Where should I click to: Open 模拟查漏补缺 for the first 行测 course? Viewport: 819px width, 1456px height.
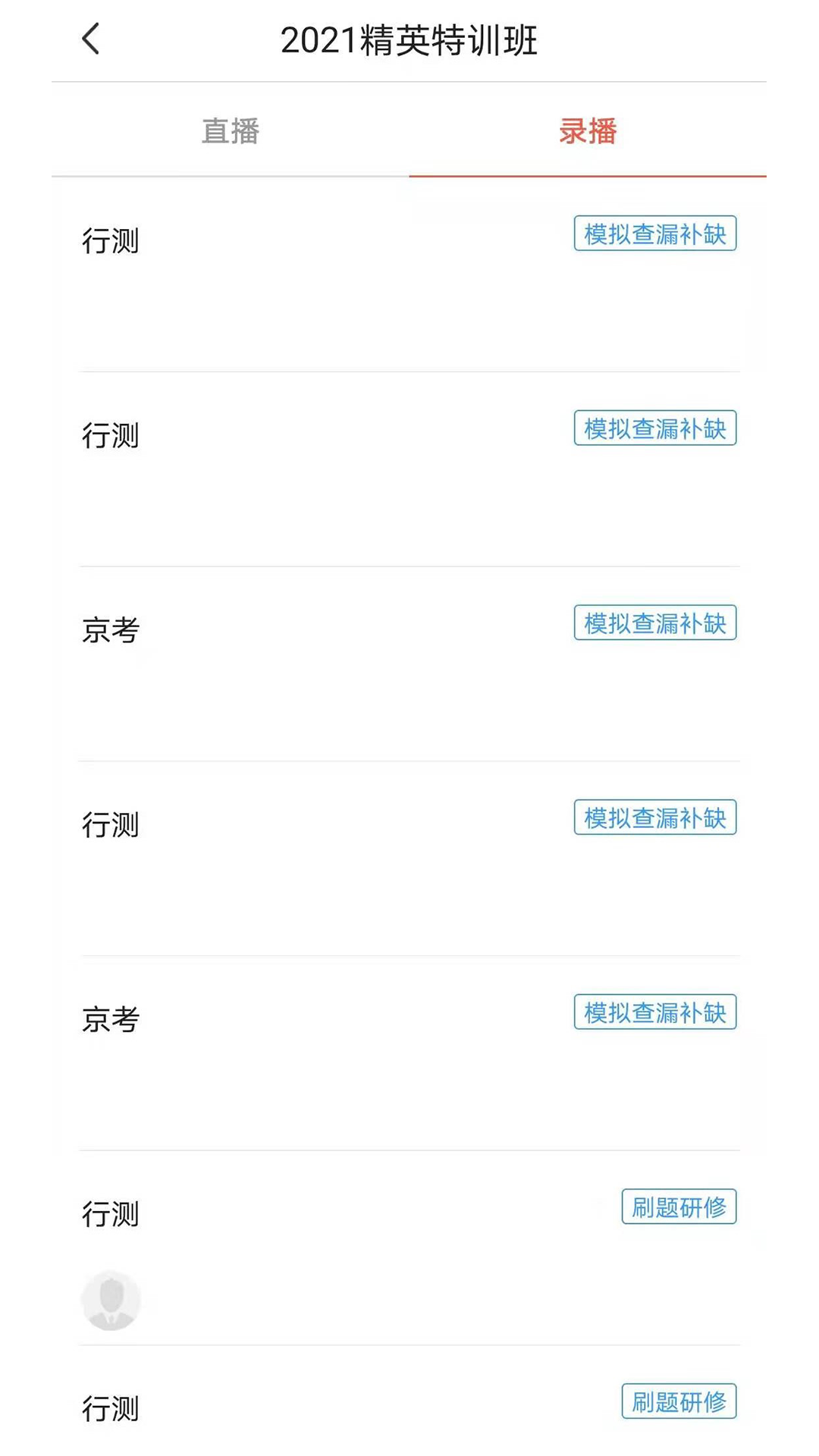[x=655, y=234]
